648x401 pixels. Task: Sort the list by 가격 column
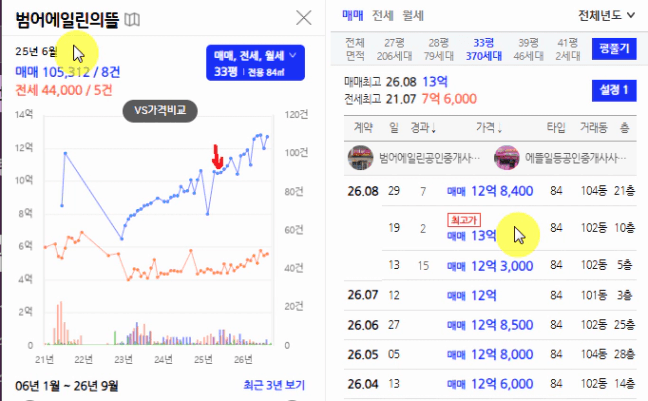(x=489, y=128)
